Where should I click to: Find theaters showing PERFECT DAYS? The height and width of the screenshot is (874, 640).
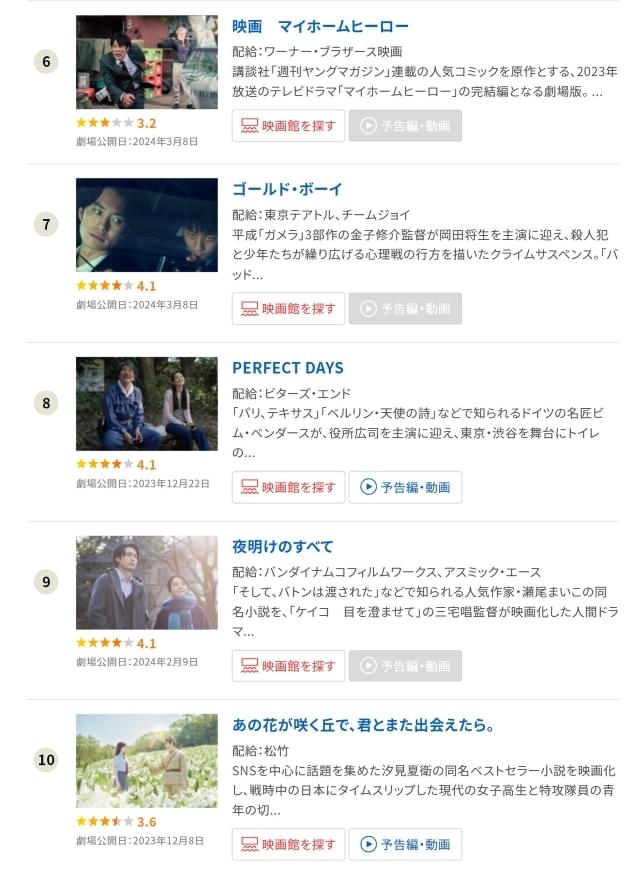pyautogui.click(x=288, y=487)
